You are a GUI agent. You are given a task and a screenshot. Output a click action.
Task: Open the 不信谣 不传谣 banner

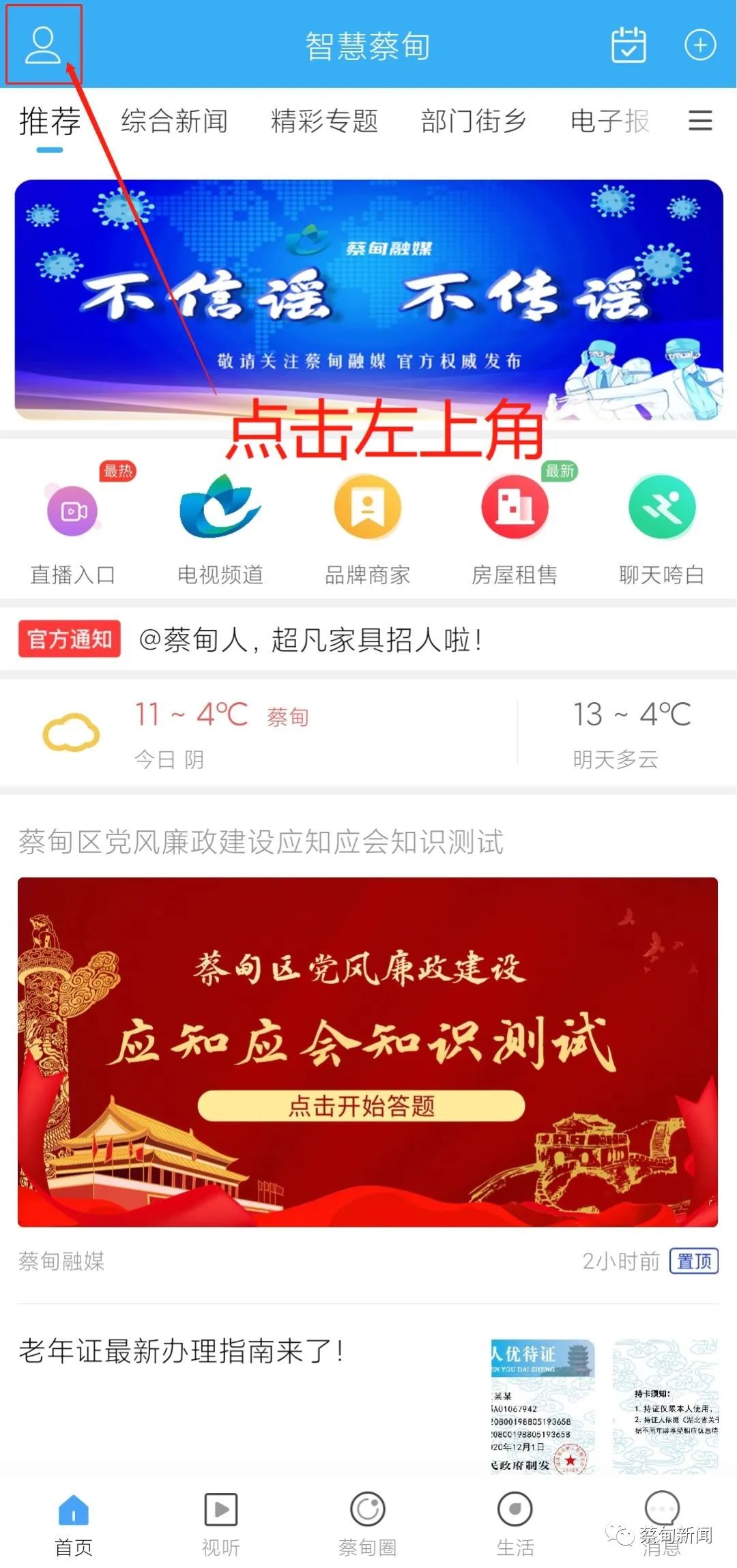tap(369, 300)
